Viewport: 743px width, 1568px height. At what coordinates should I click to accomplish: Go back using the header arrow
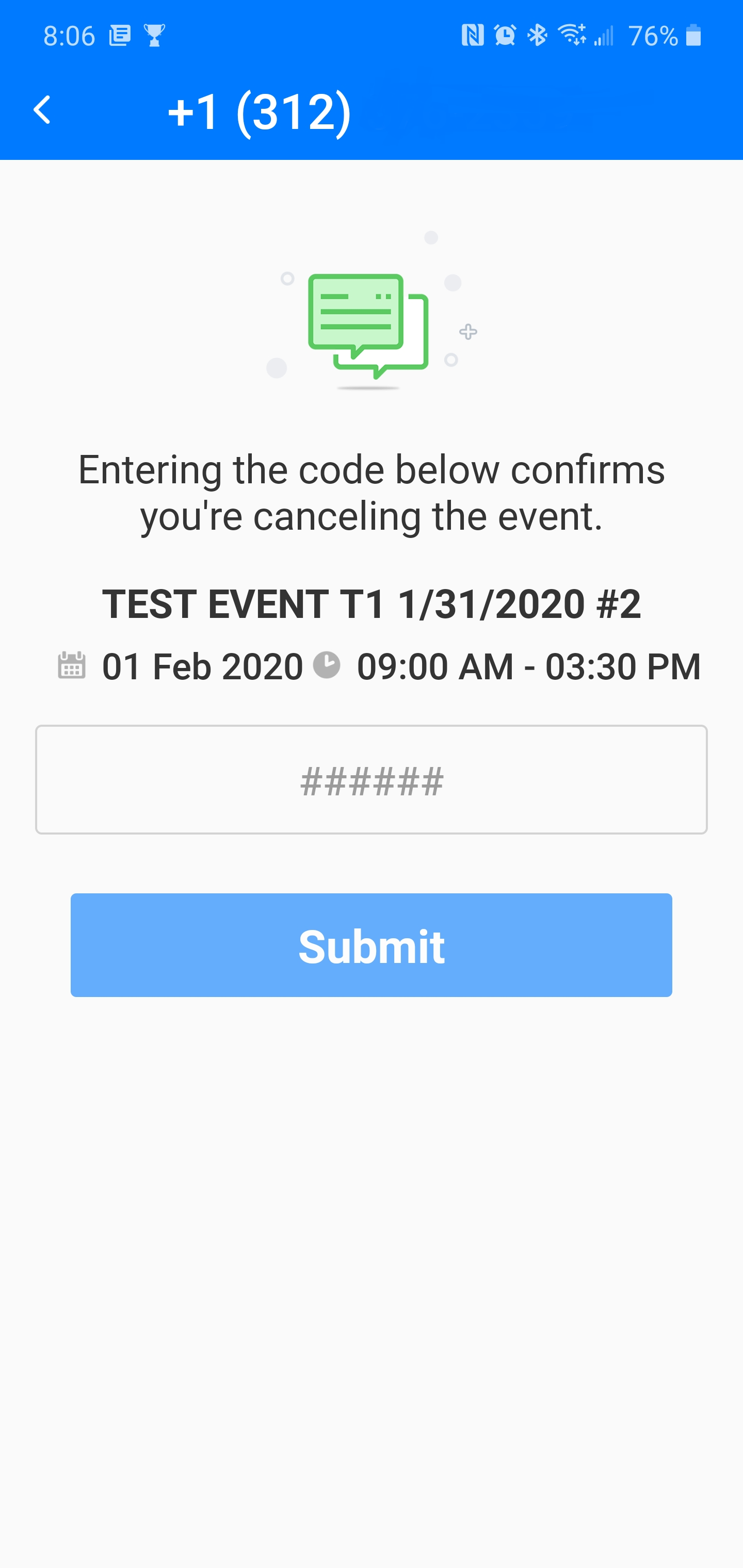coord(41,110)
